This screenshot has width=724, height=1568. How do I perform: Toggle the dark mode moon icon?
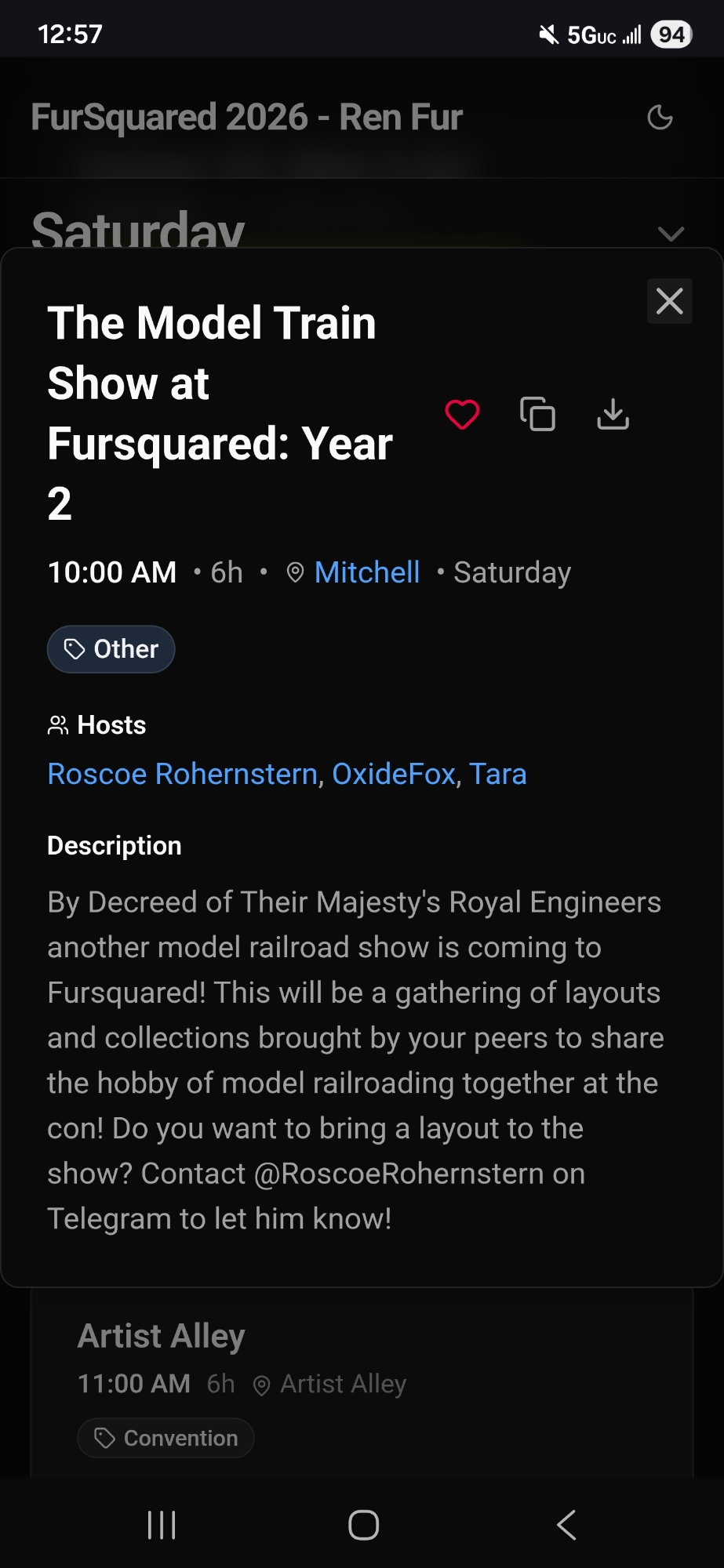point(660,118)
